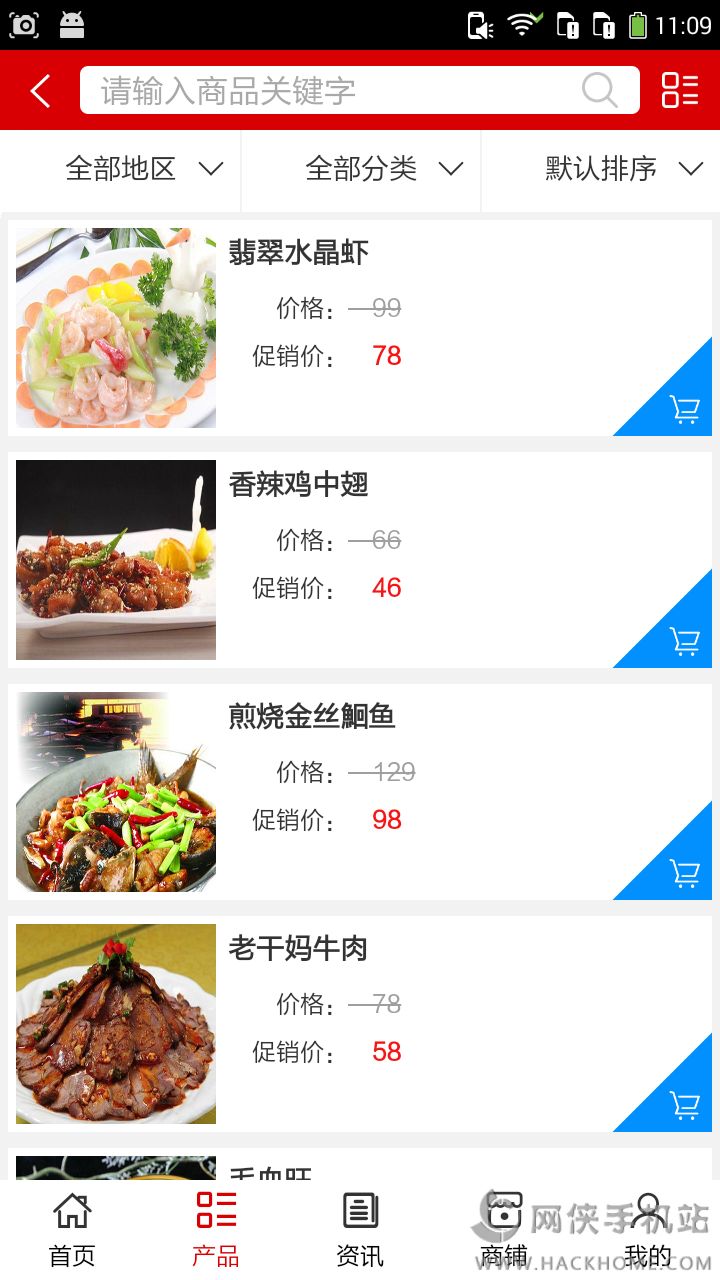This screenshot has height=1280, width=720.
Task: Go back using the top arrow
Action: [40, 91]
